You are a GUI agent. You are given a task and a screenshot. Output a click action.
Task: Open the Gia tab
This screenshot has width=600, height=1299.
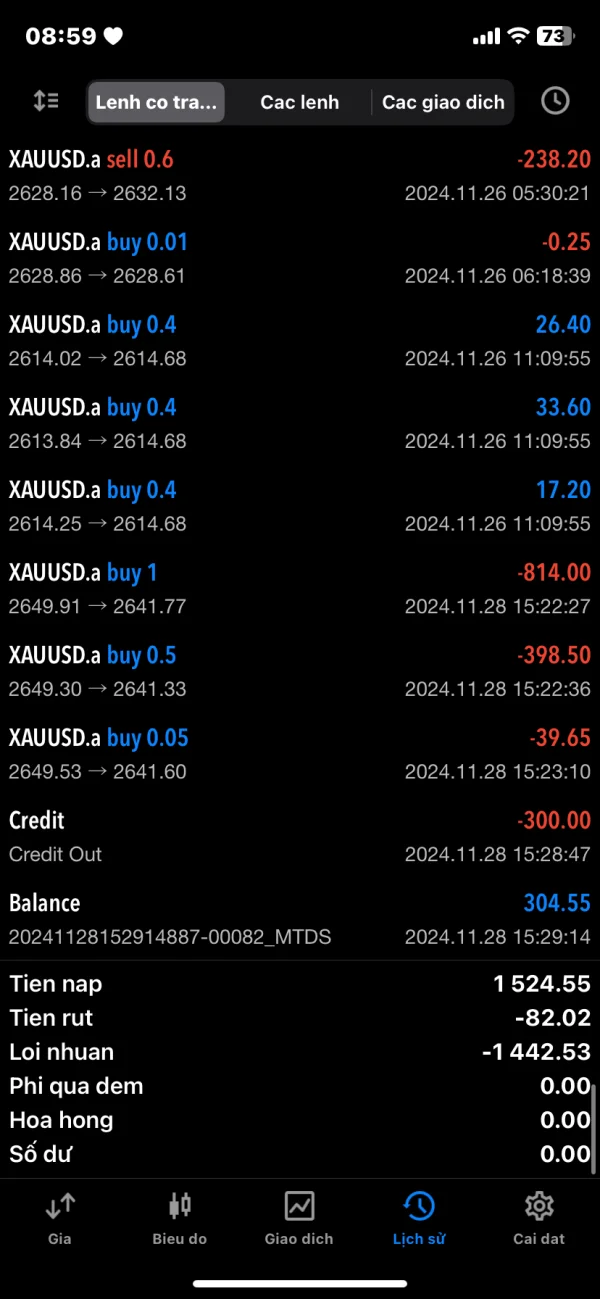(x=60, y=1218)
